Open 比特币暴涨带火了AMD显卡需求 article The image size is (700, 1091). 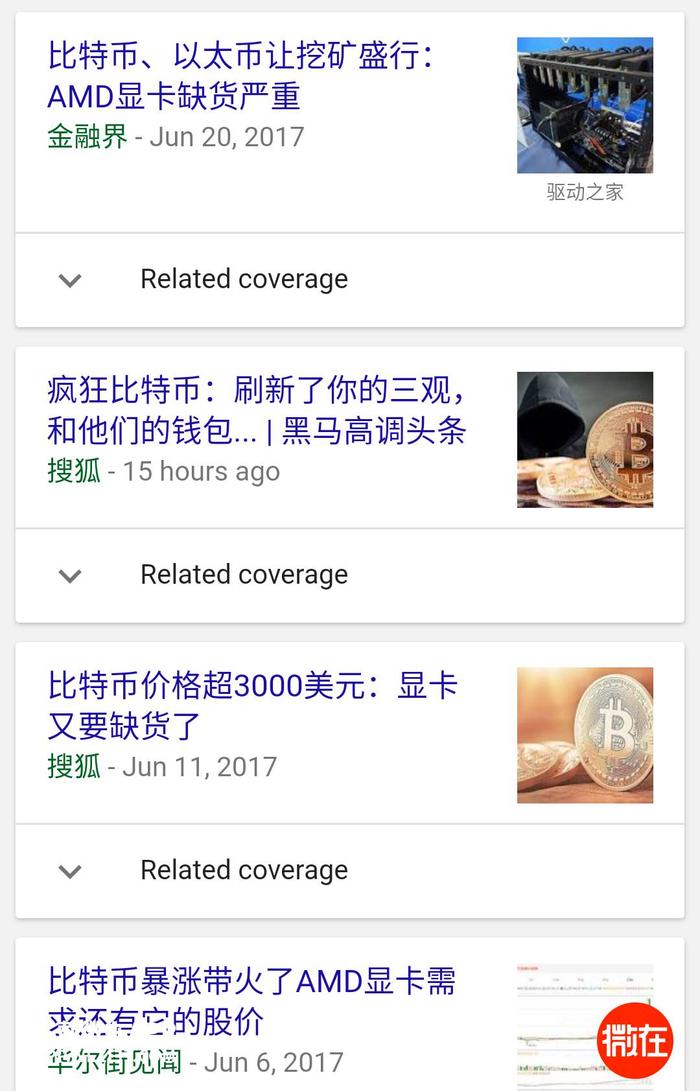[x=251, y=1000]
